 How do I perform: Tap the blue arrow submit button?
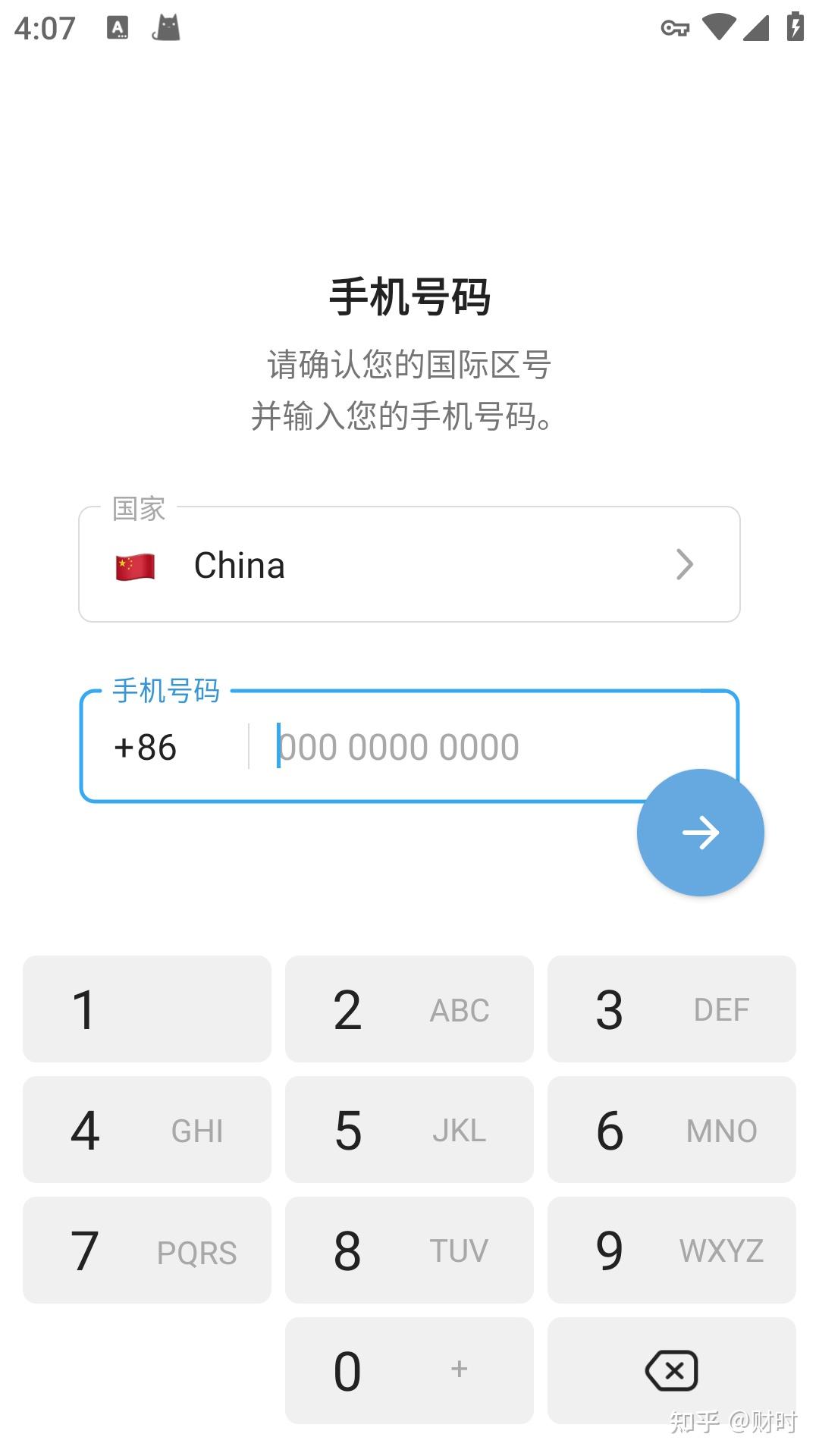700,832
